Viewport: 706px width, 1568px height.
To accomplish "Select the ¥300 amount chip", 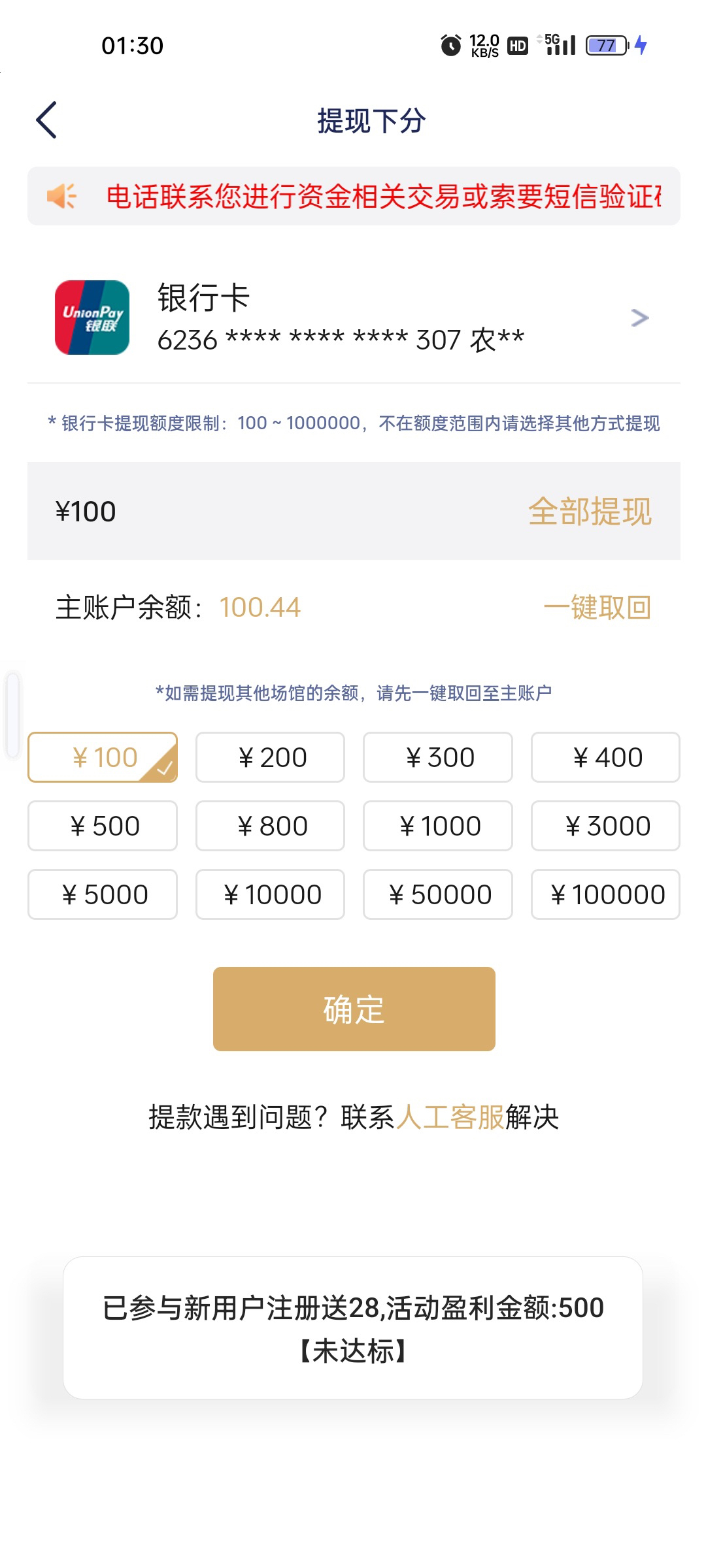I will (x=438, y=757).
